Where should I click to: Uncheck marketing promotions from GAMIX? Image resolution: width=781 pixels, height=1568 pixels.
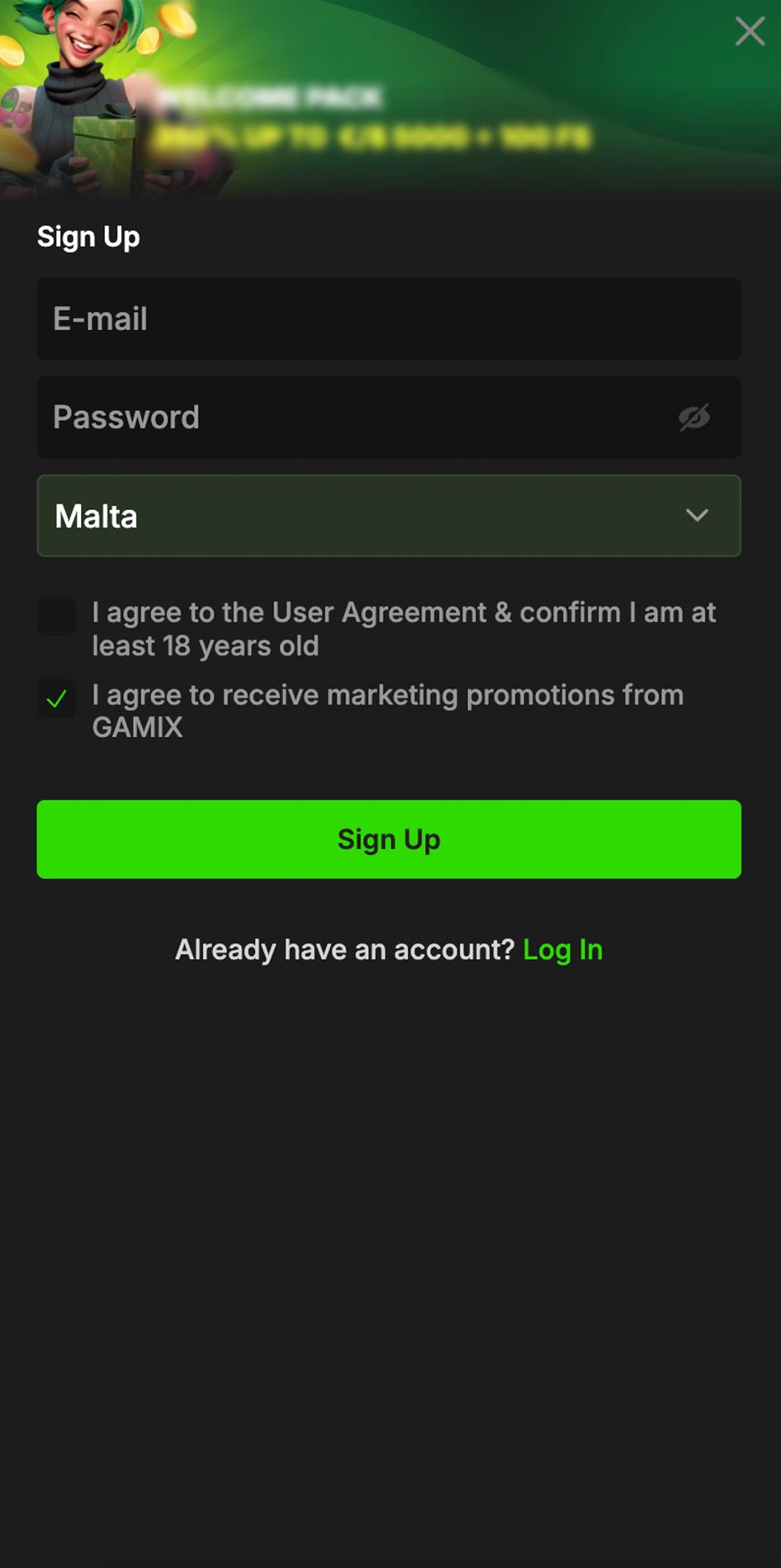coord(57,699)
